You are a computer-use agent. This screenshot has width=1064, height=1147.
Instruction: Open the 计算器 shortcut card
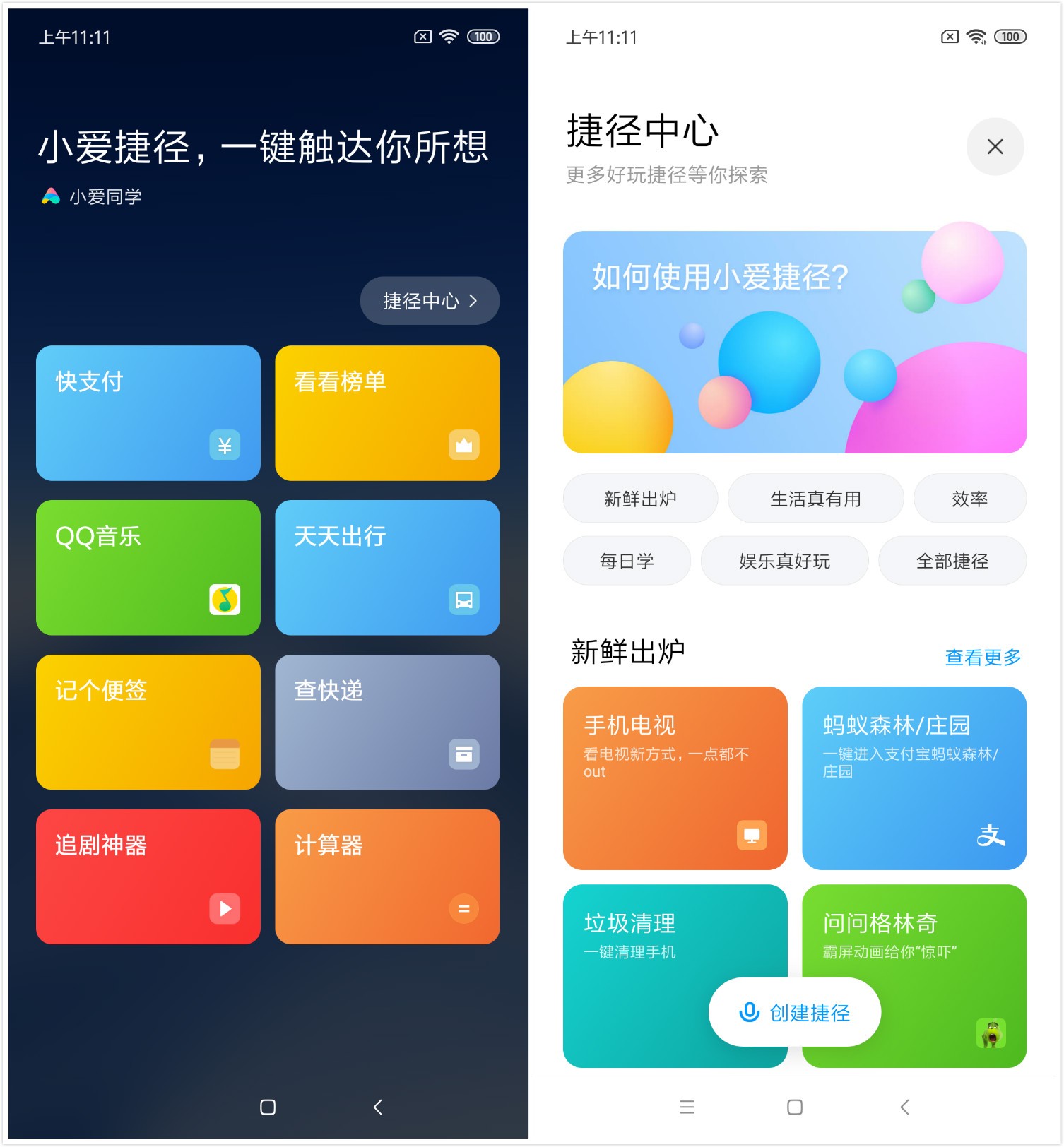click(387, 876)
